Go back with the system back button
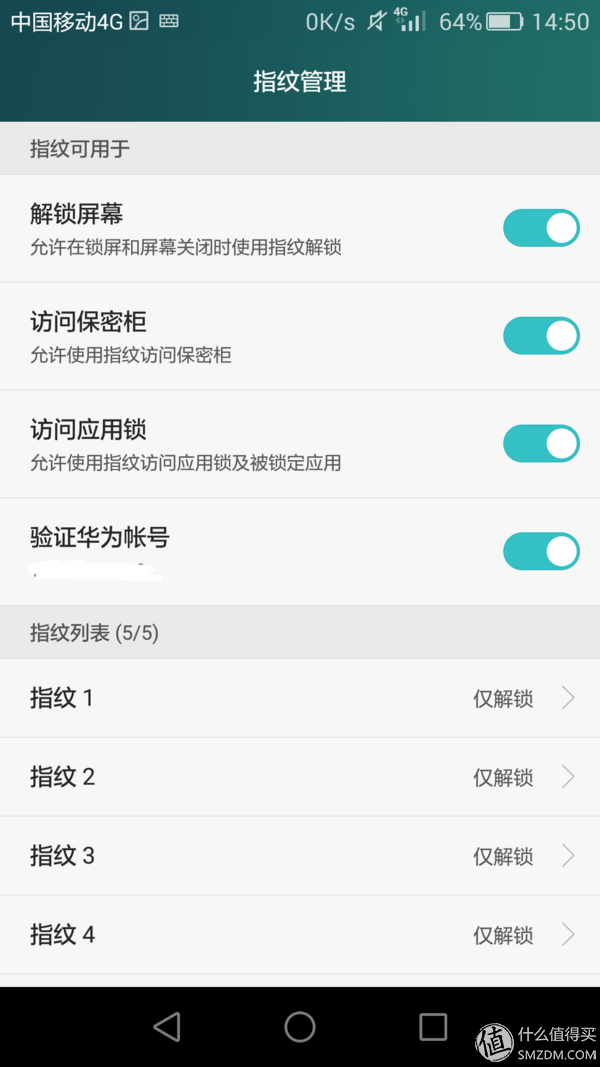 pyautogui.click(x=167, y=1026)
